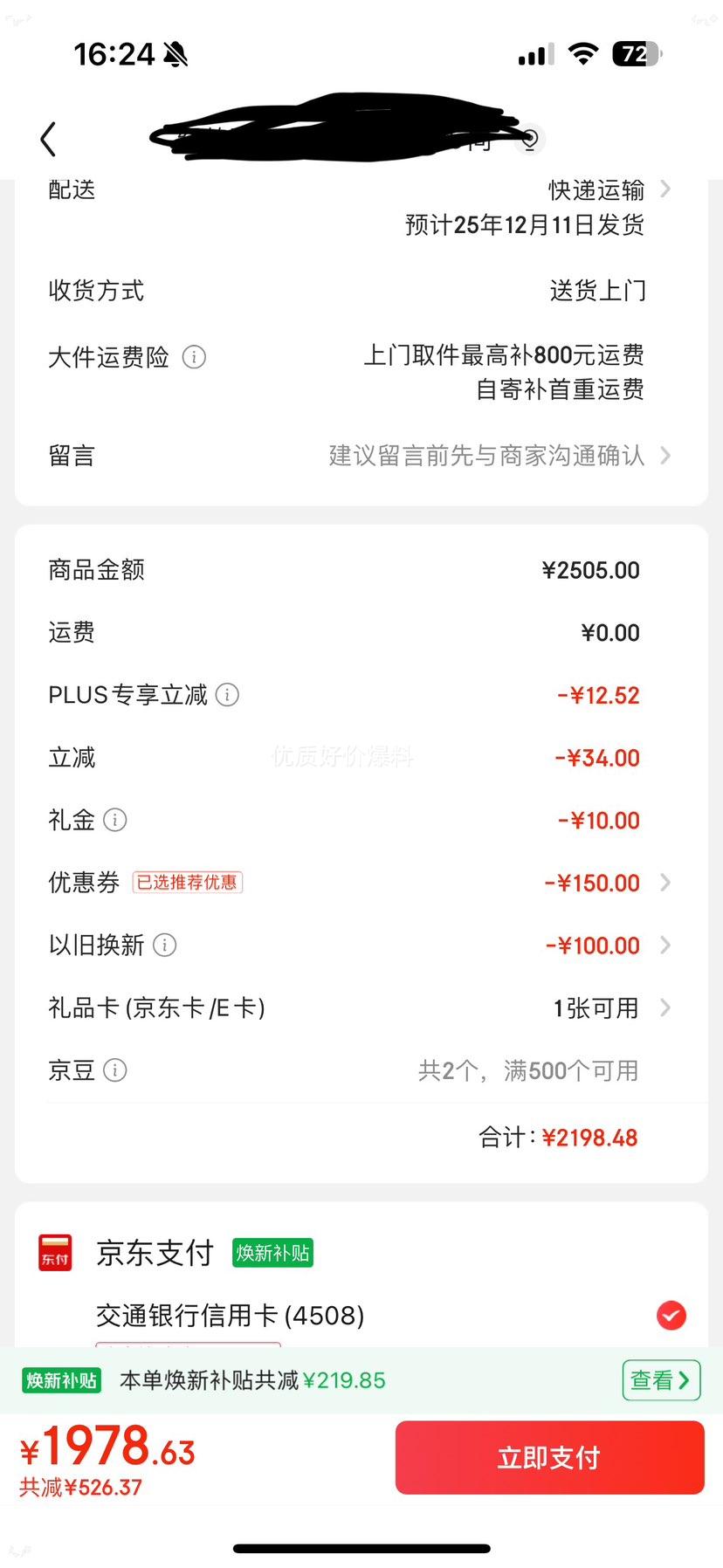The width and height of the screenshot is (723, 1568).
Task: Show info for PLUS专享立减
Action: [x=227, y=695]
